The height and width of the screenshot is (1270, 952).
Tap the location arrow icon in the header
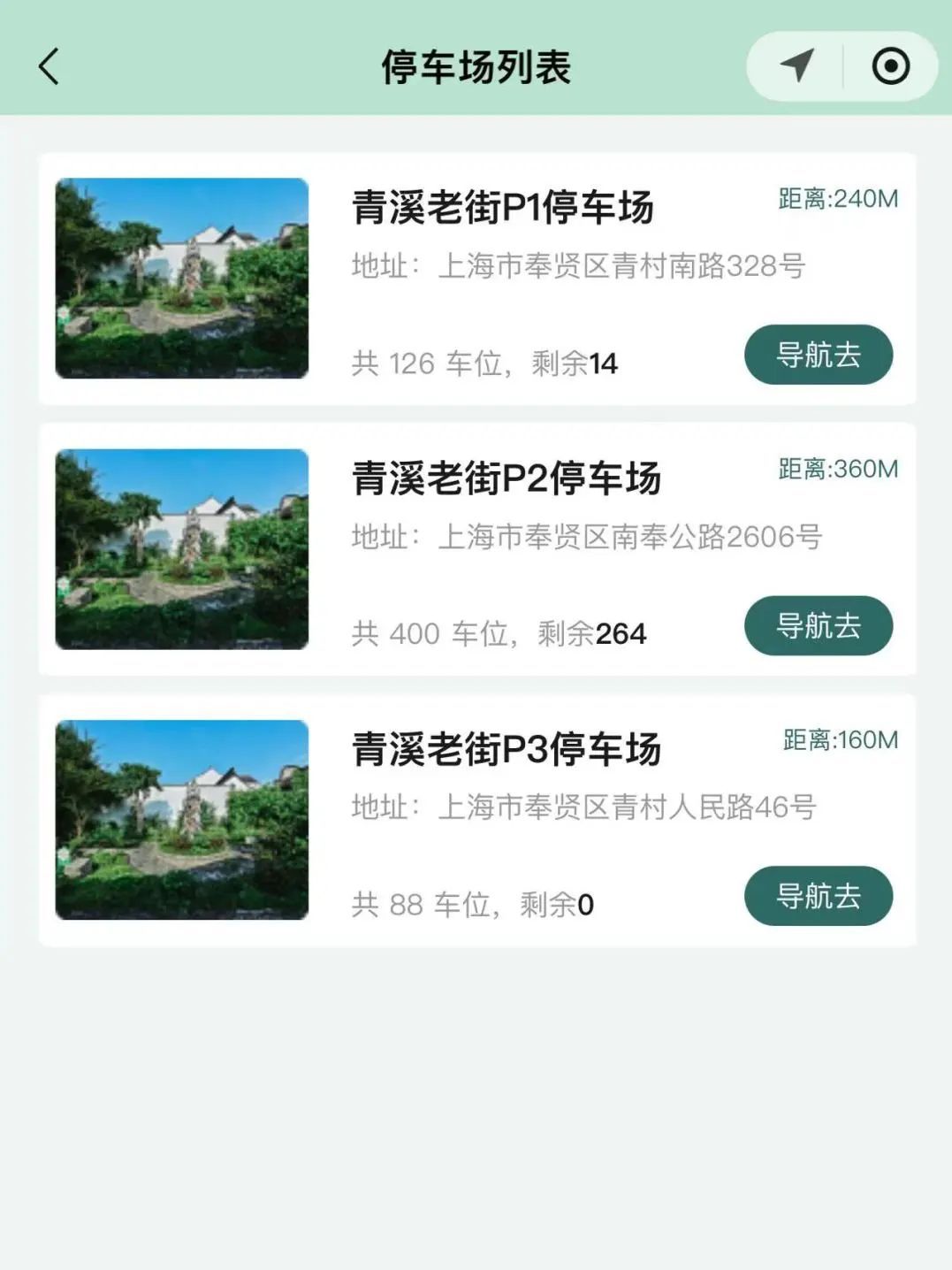[796, 66]
